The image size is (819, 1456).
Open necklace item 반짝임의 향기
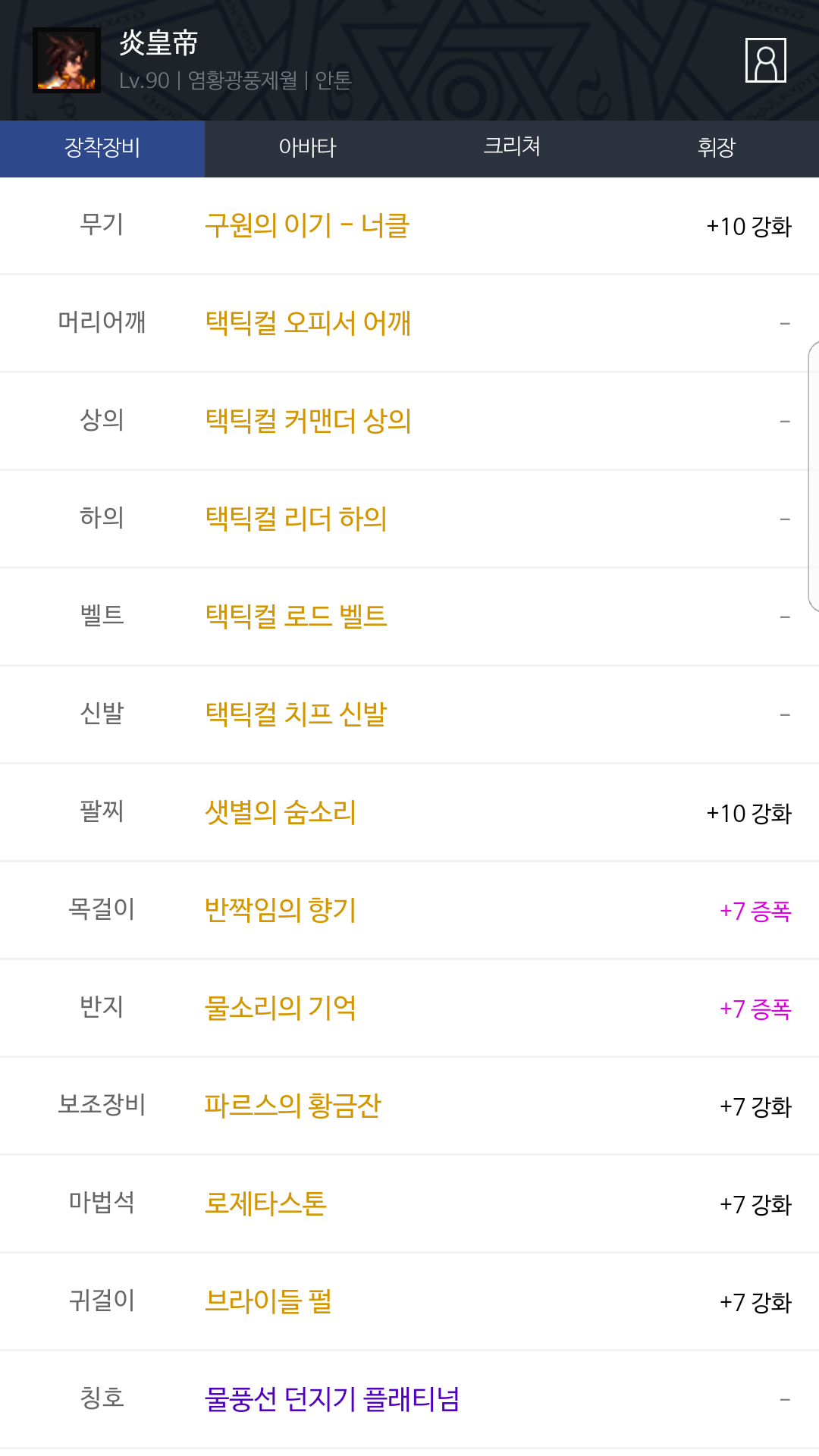(x=280, y=910)
